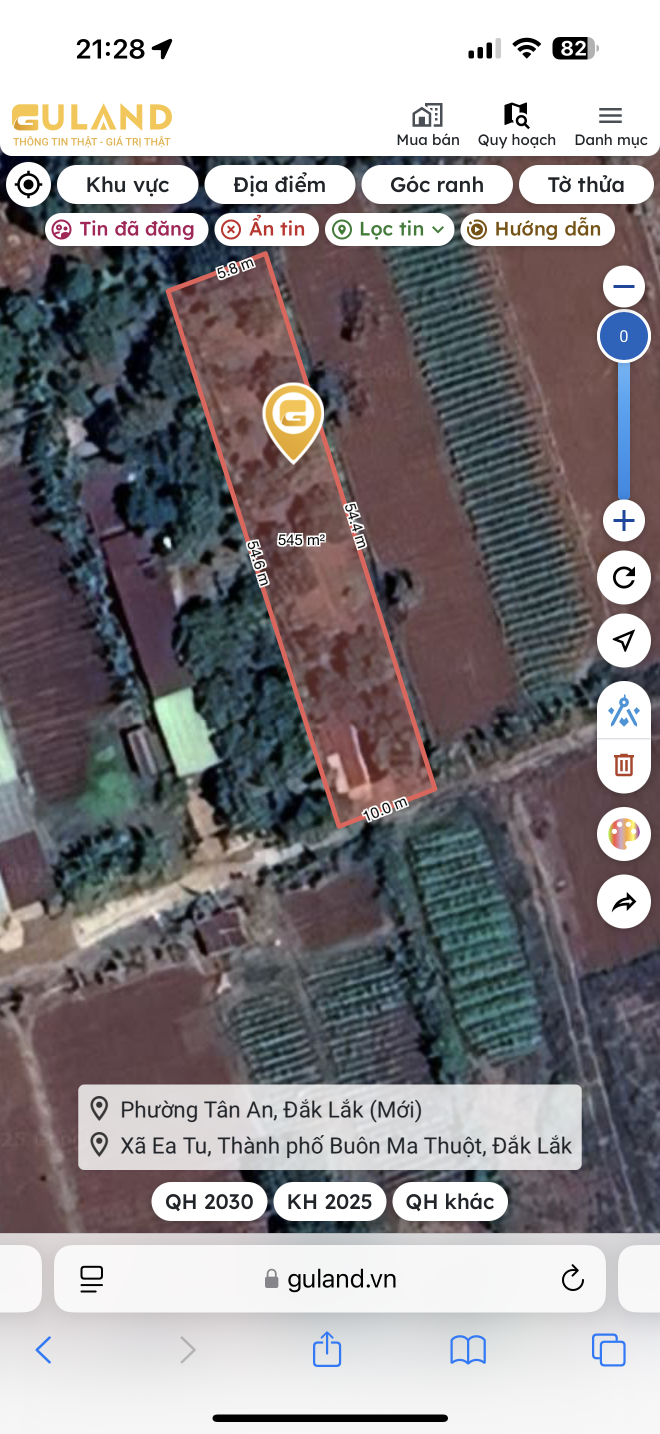This screenshot has width=660, height=1434.
Task: Share this land plot
Action: point(624,903)
